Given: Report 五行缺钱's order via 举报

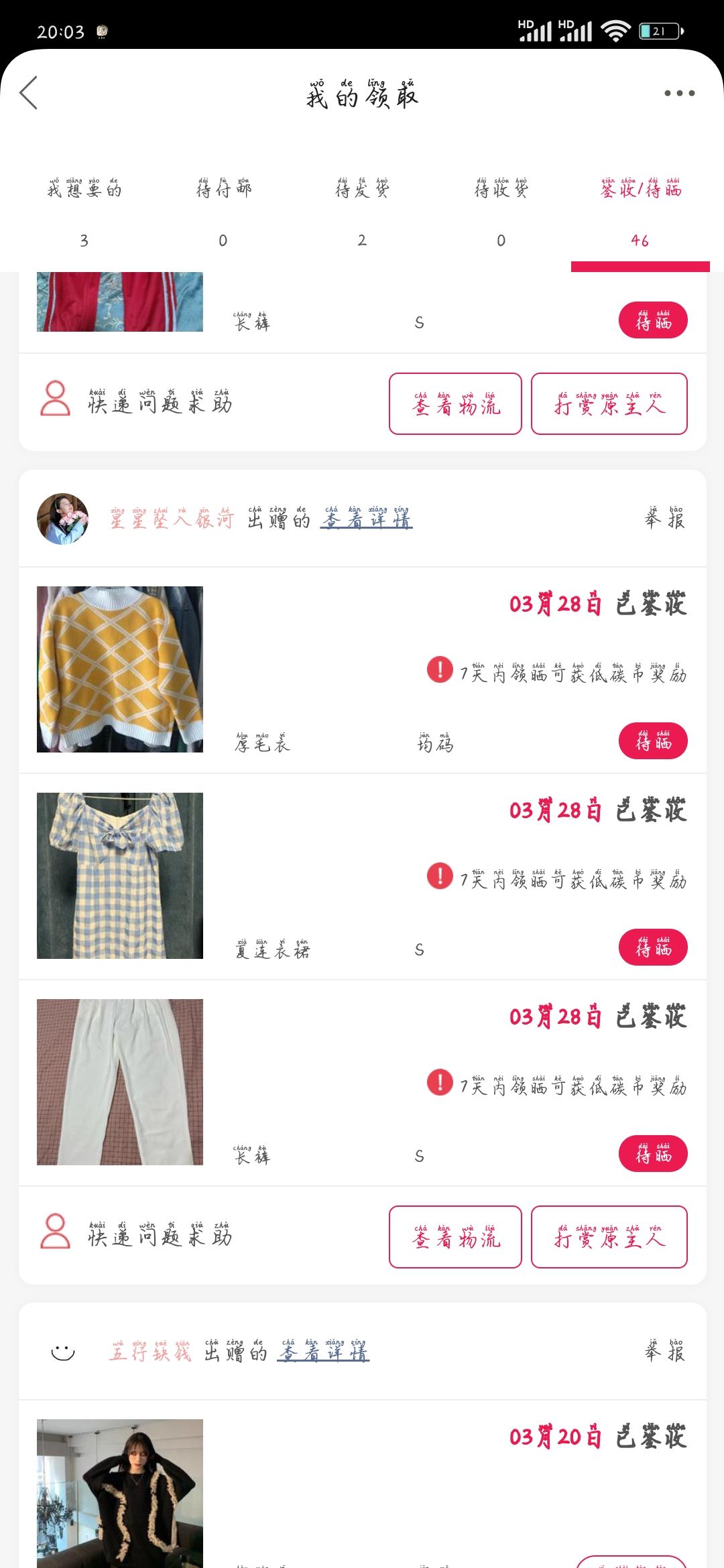Looking at the screenshot, I should [665, 1352].
